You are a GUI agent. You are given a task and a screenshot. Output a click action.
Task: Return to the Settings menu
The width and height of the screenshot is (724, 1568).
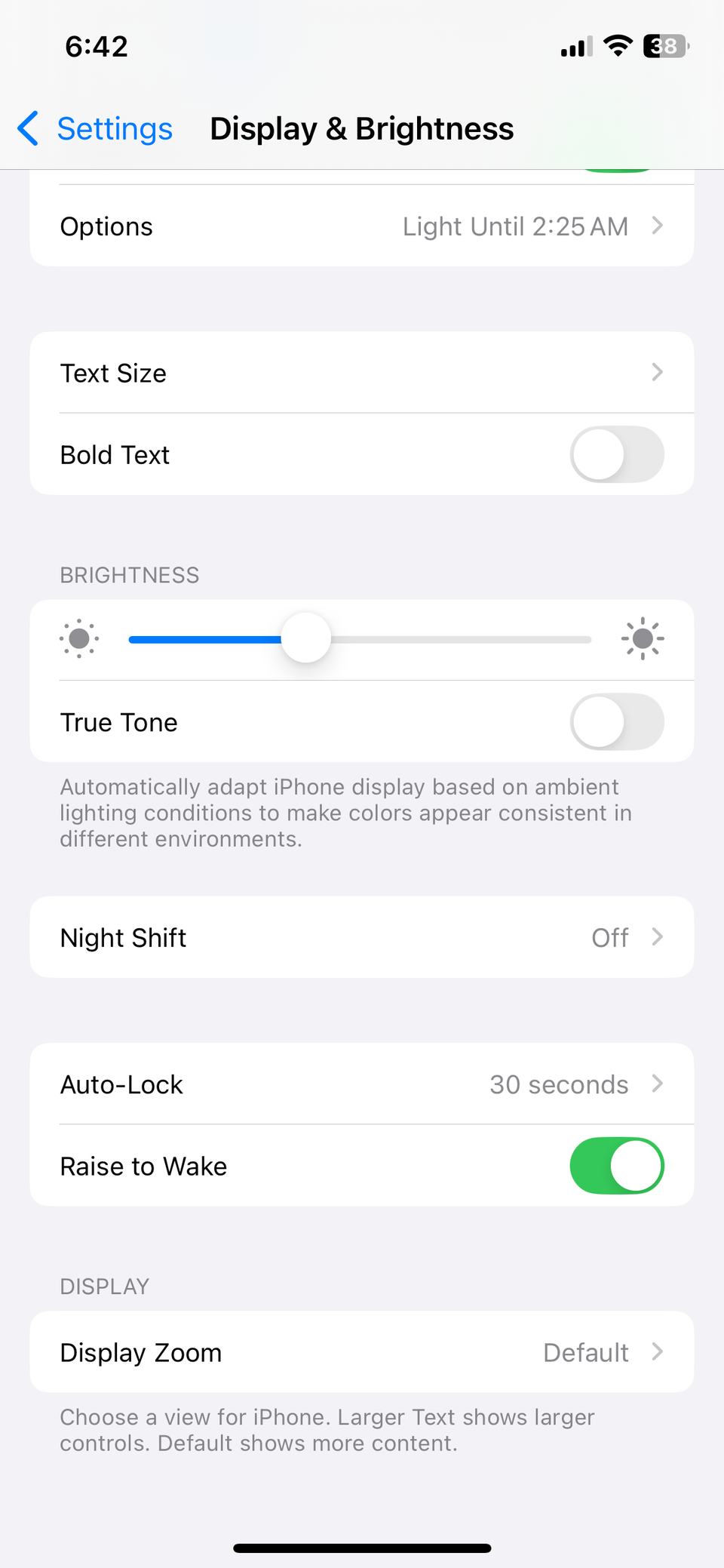(x=114, y=128)
